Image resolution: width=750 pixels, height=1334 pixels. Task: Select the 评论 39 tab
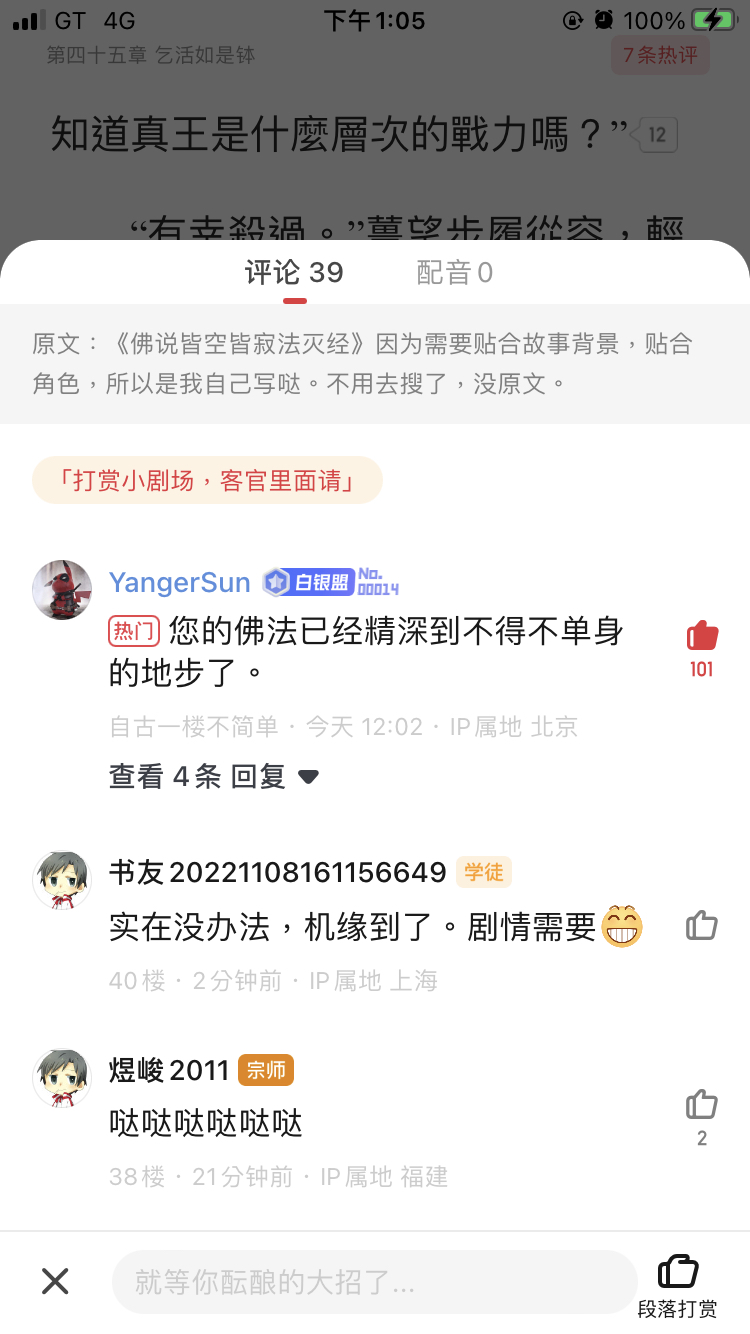tap(294, 272)
